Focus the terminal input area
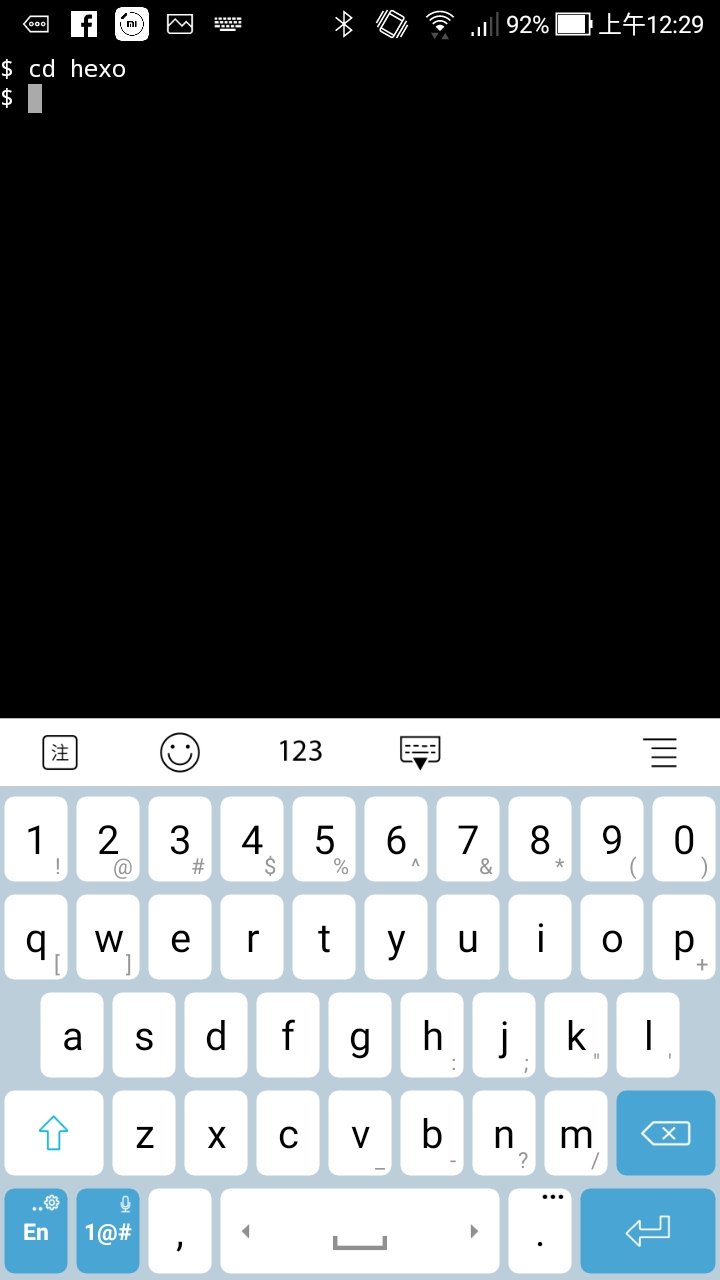The width and height of the screenshot is (720, 1280). pos(360,400)
